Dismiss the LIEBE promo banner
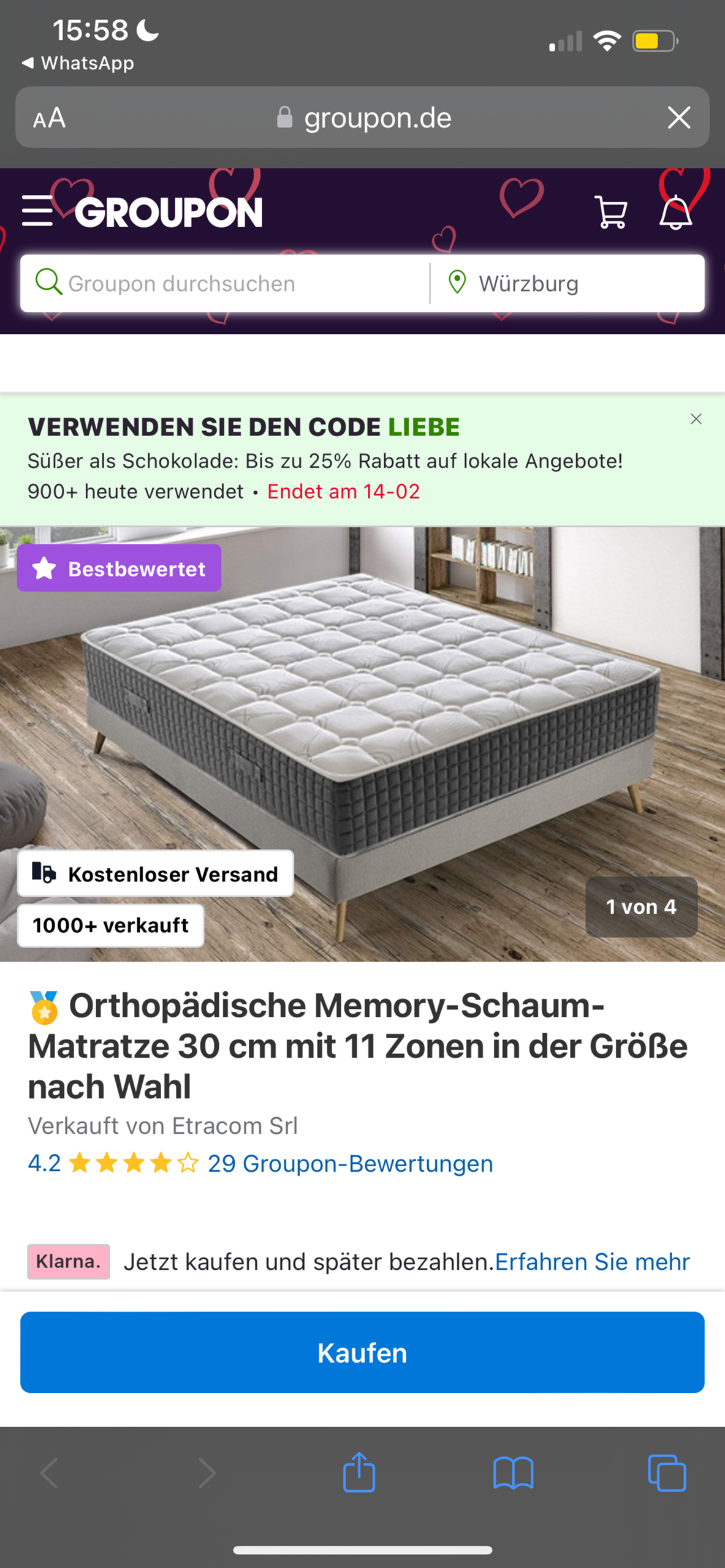Screen dimensions: 725x1568 (696, 419)
